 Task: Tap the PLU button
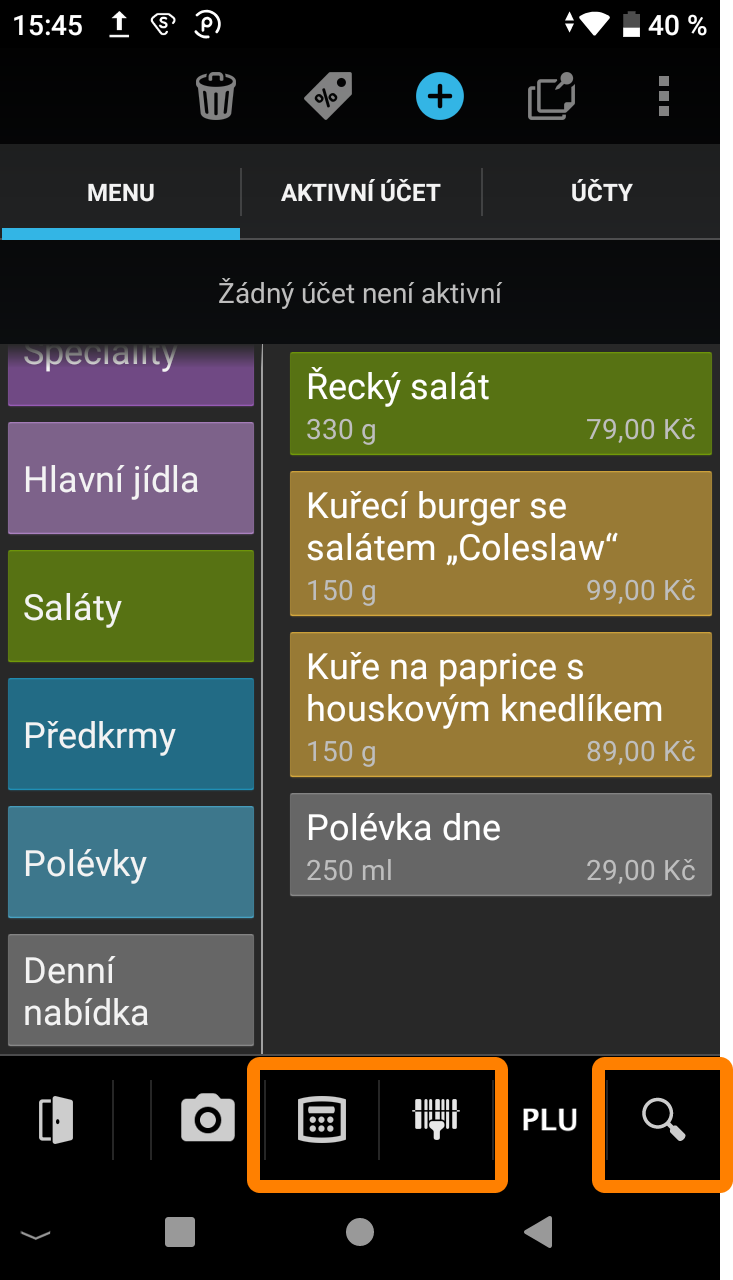click(x=550, y=1120)
